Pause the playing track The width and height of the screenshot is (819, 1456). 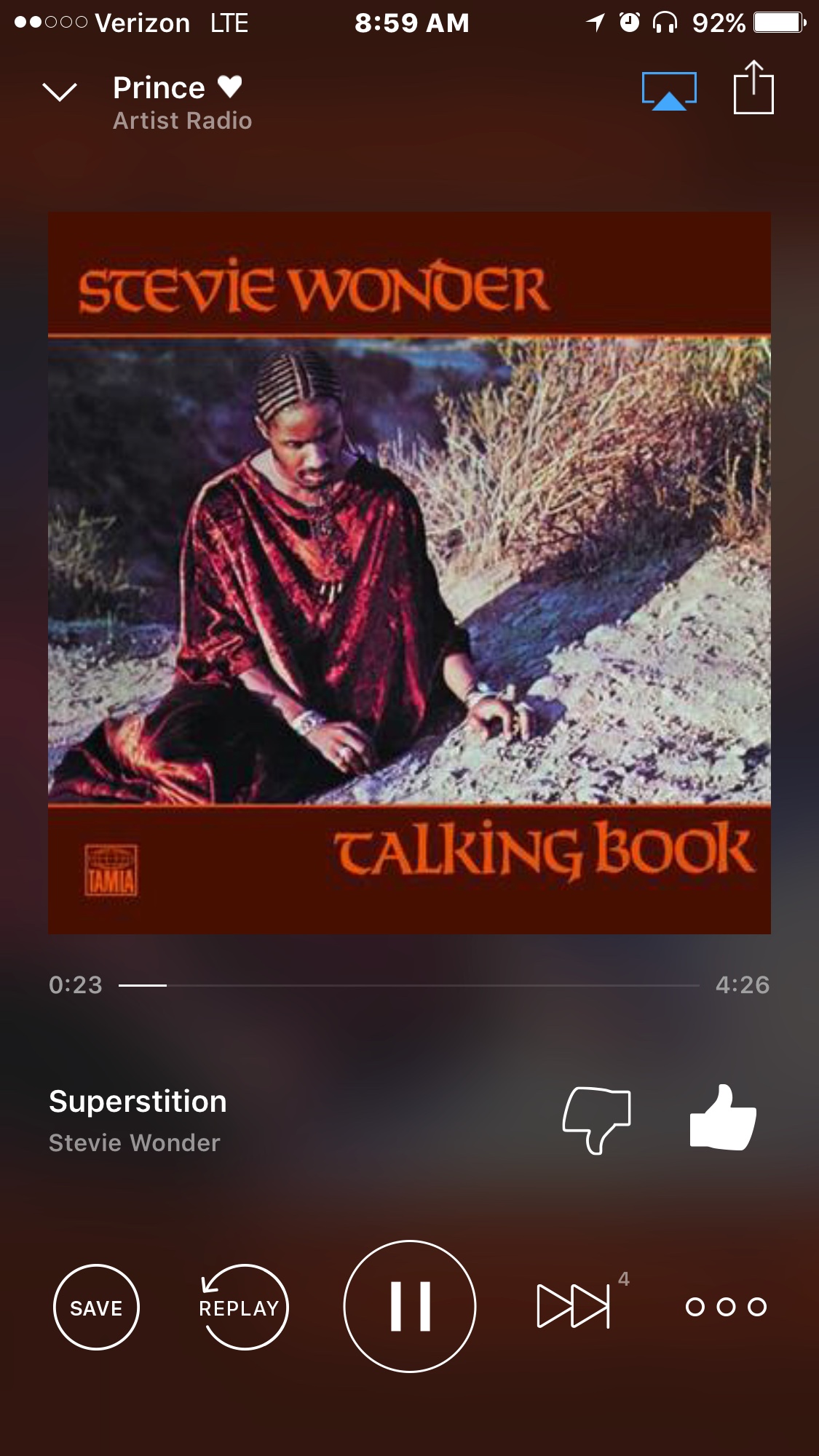click(410, 1306)
